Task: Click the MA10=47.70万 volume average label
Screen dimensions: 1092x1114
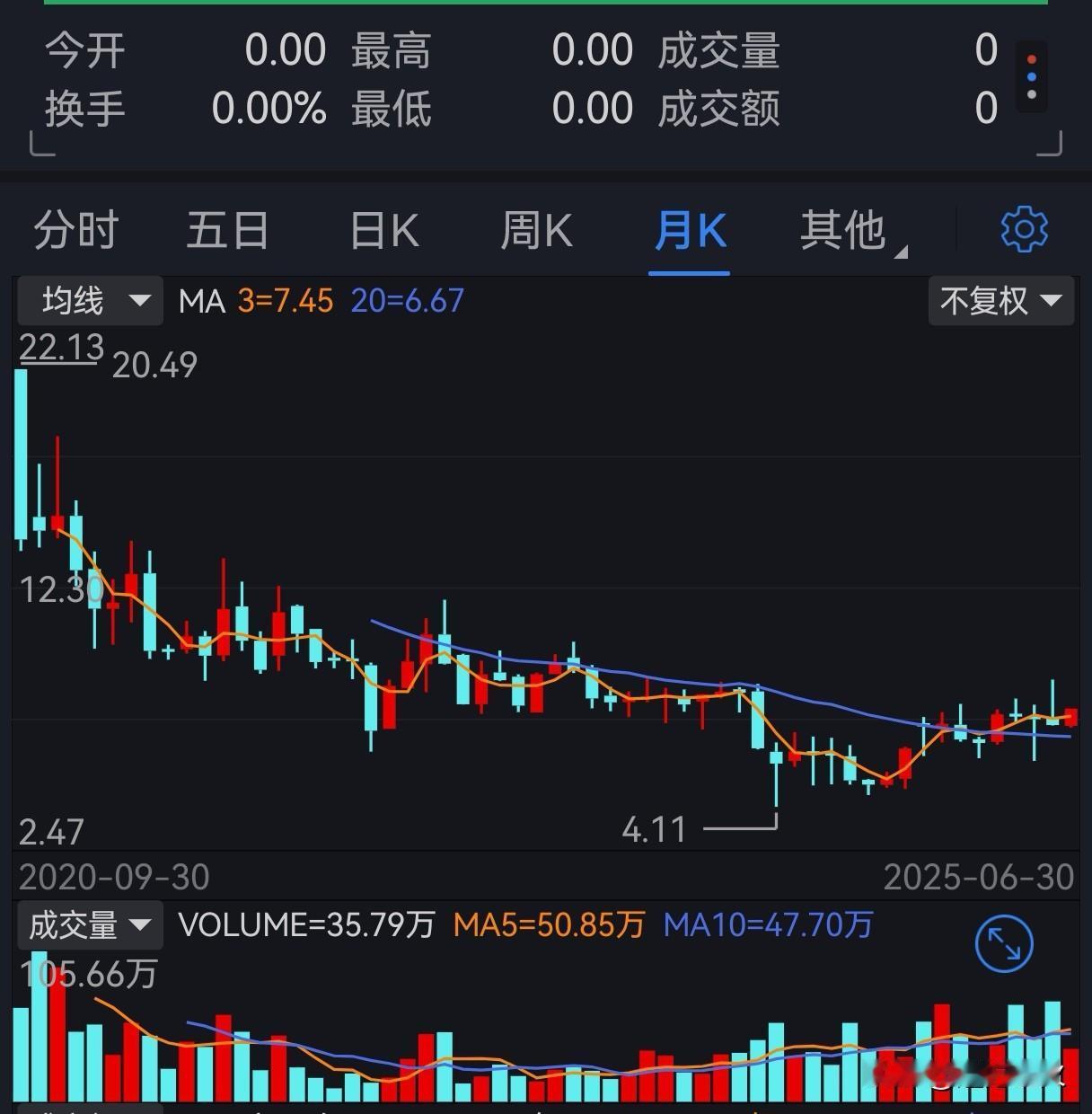Action: point(768,924)
